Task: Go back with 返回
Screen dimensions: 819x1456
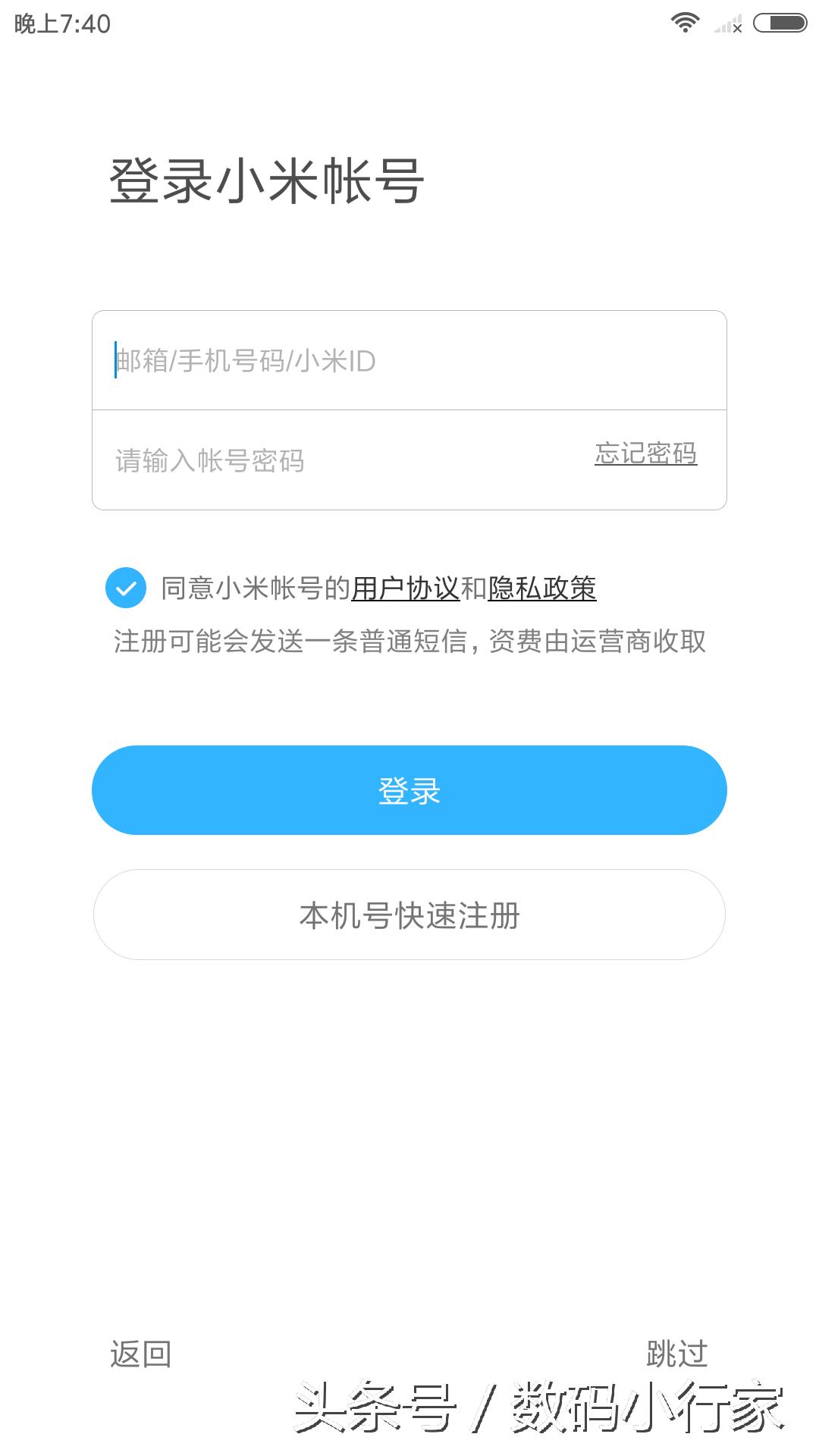Action: coord(141,1354)
